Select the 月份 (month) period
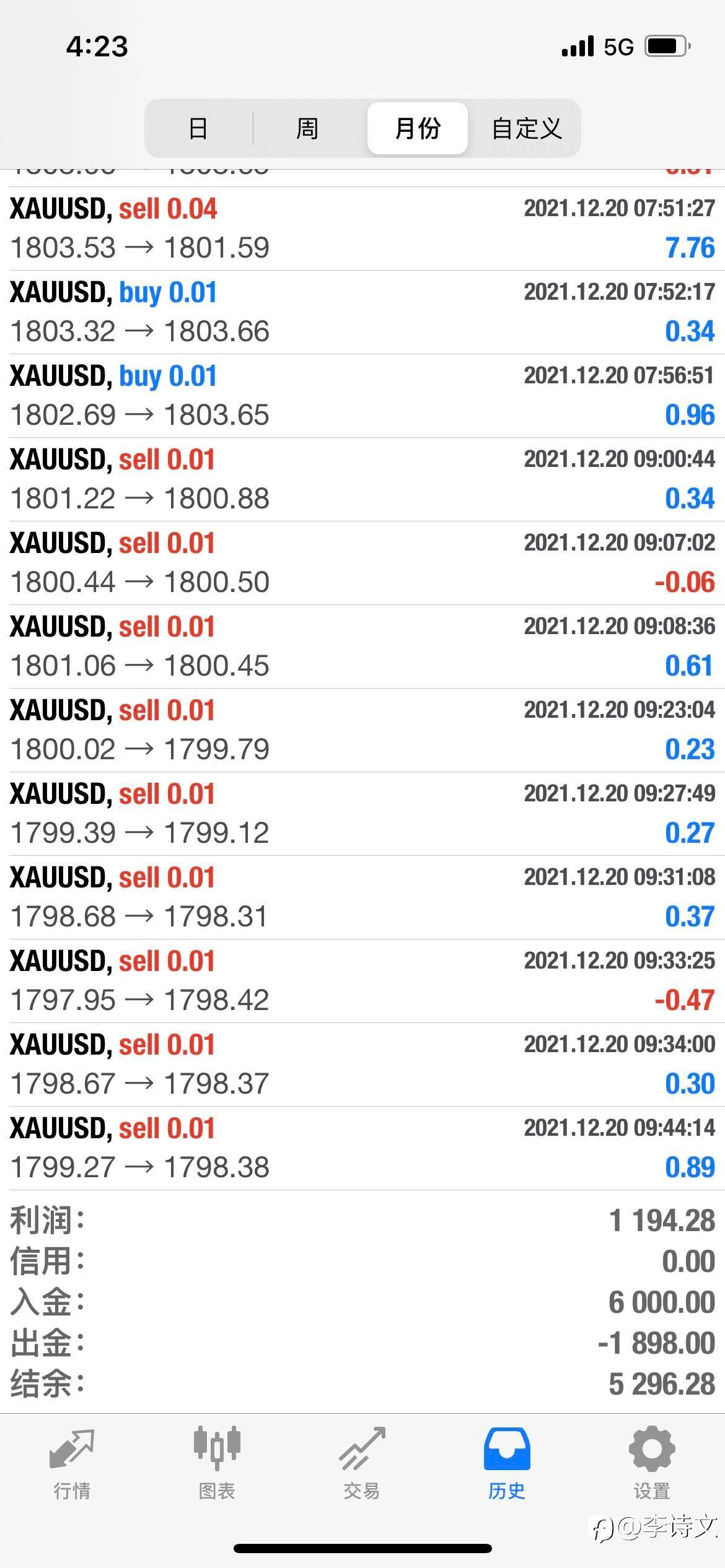725x1568 pixels. tap(418, 128)
